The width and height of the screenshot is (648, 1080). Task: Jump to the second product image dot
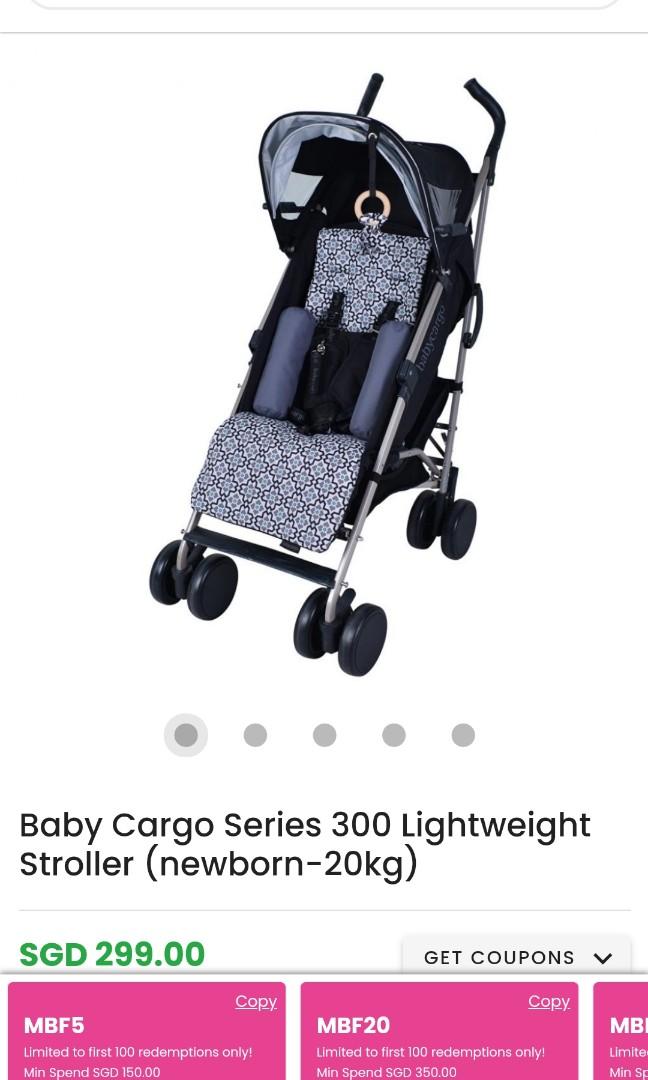coord(255,735)
